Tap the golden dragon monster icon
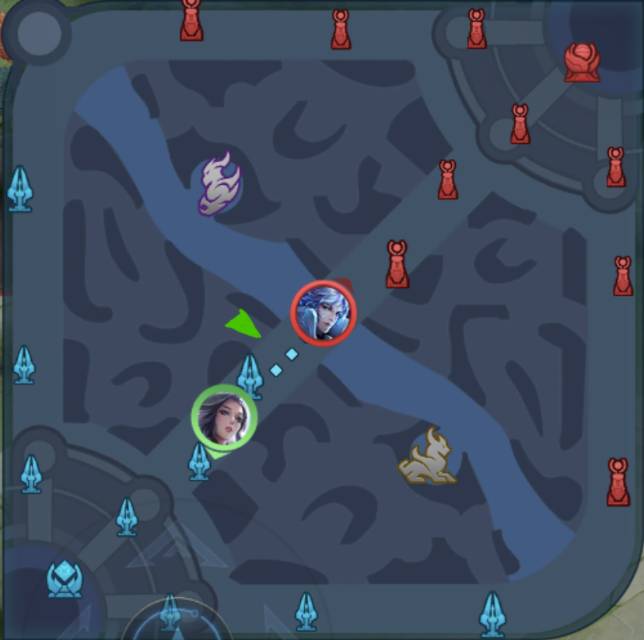 pyautogui.click(x=429, y=458)
